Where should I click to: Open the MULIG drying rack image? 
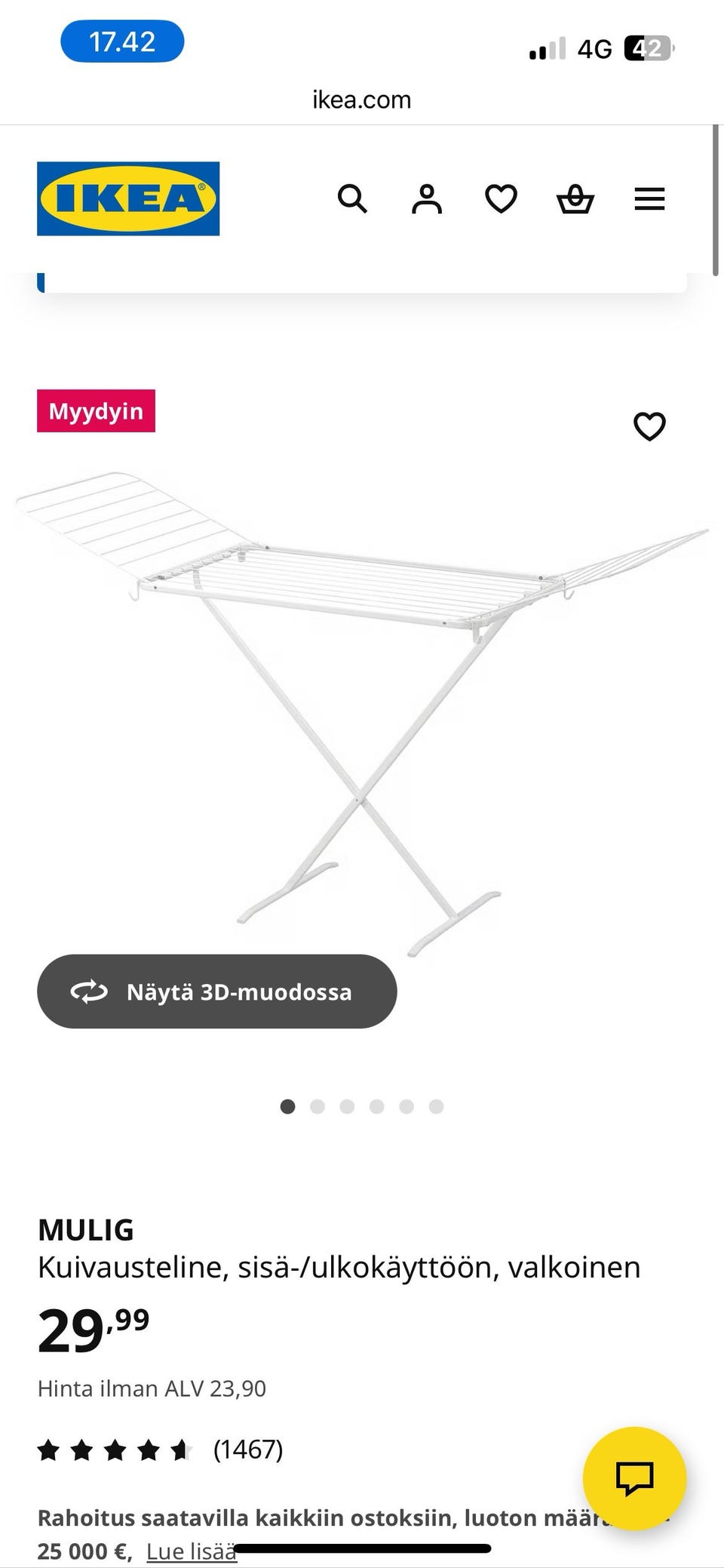[362, 709]
